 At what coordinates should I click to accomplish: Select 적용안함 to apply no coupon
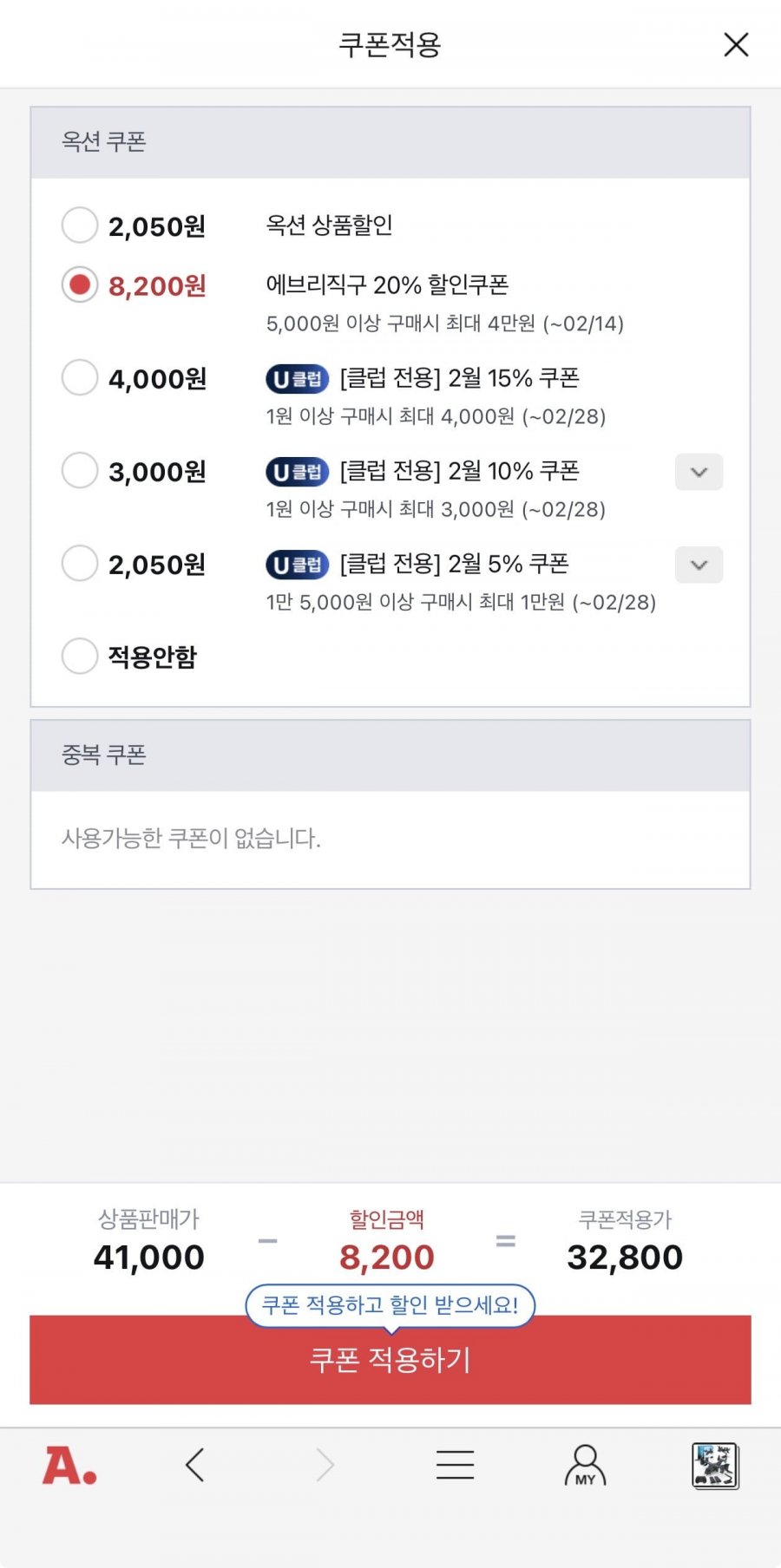(x=80, y=656)
